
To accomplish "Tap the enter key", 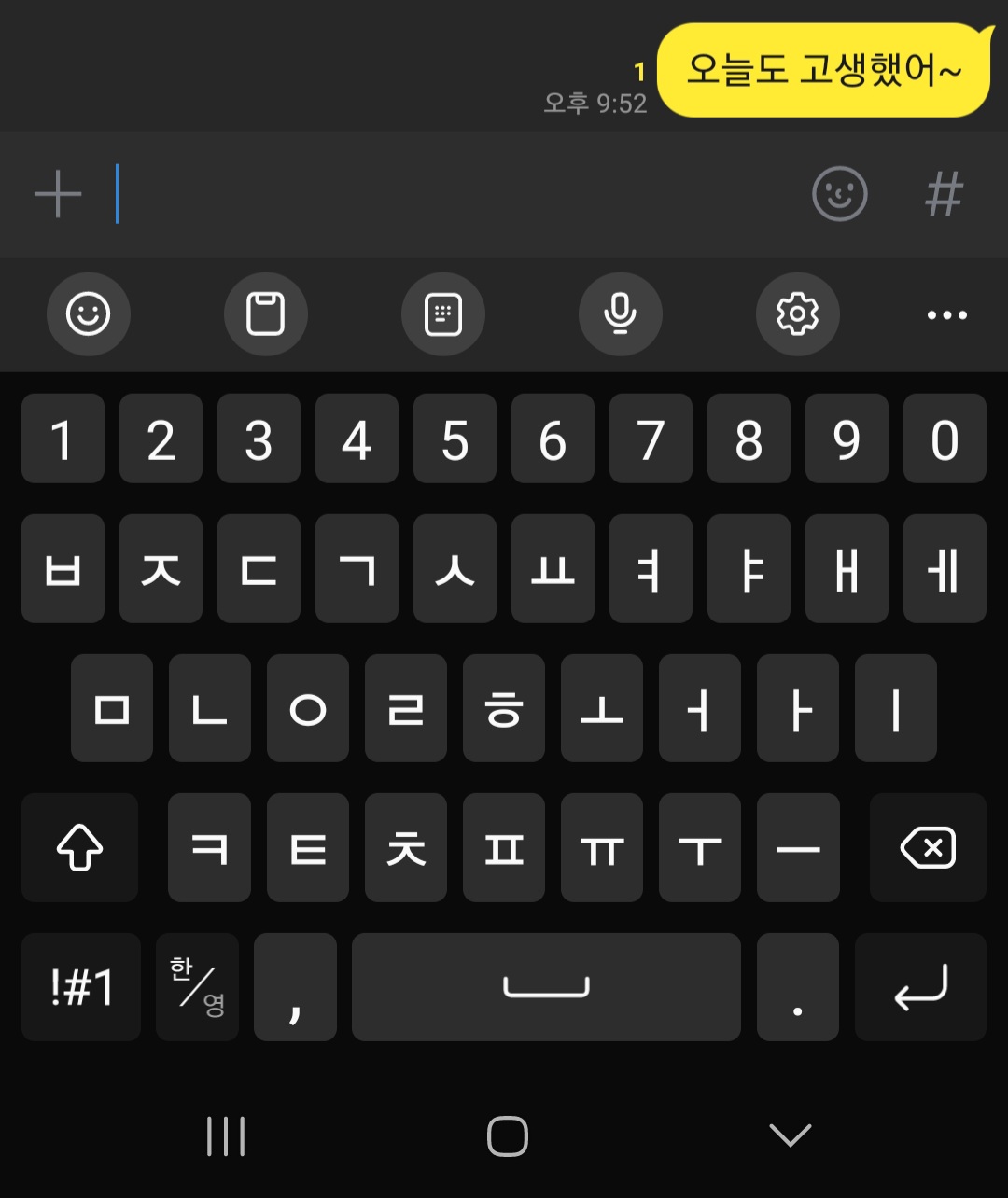I will (920, 987).
